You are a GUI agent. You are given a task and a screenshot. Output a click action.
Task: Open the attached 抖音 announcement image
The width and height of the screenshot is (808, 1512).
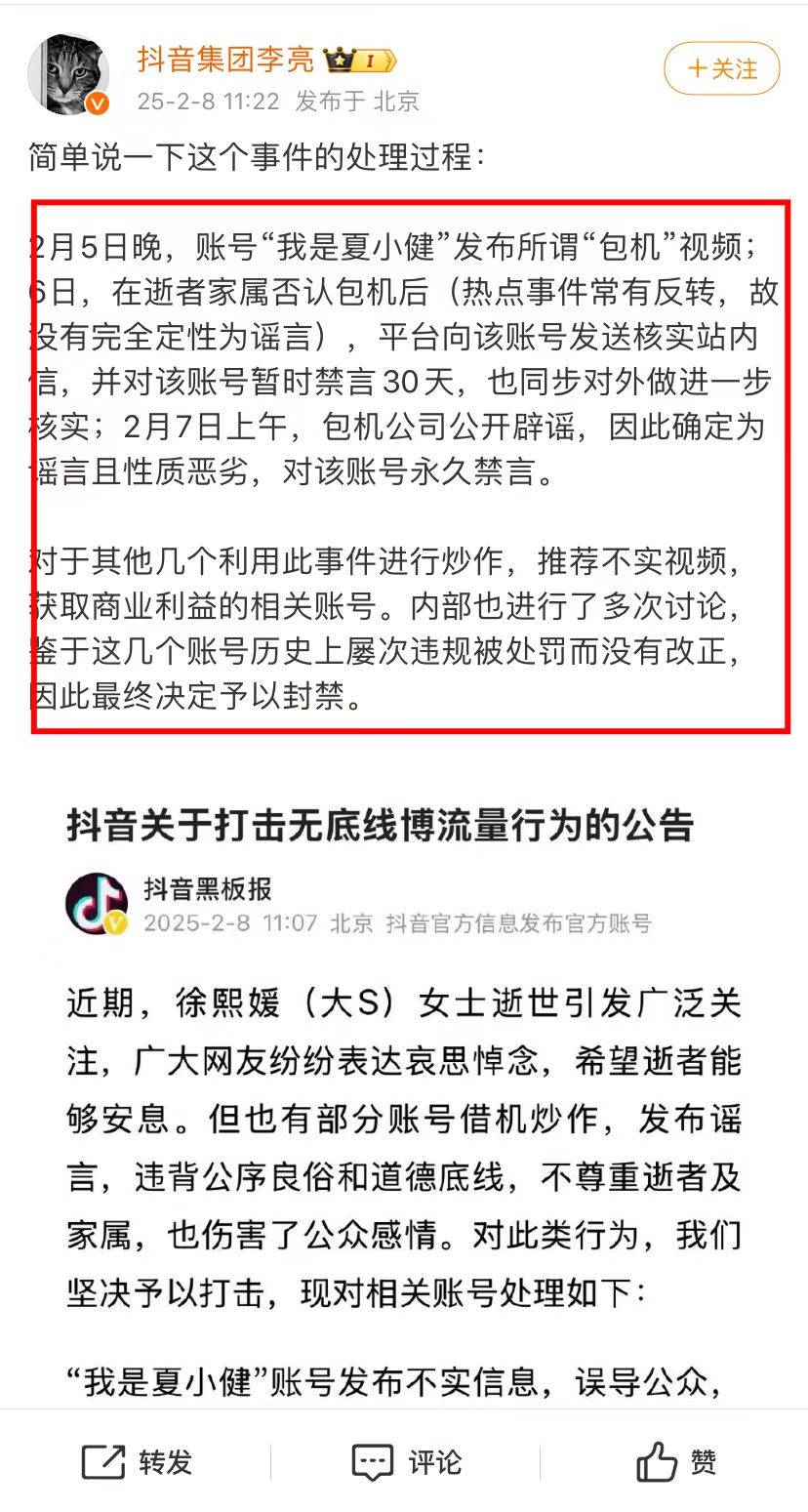pos(404,1074)
